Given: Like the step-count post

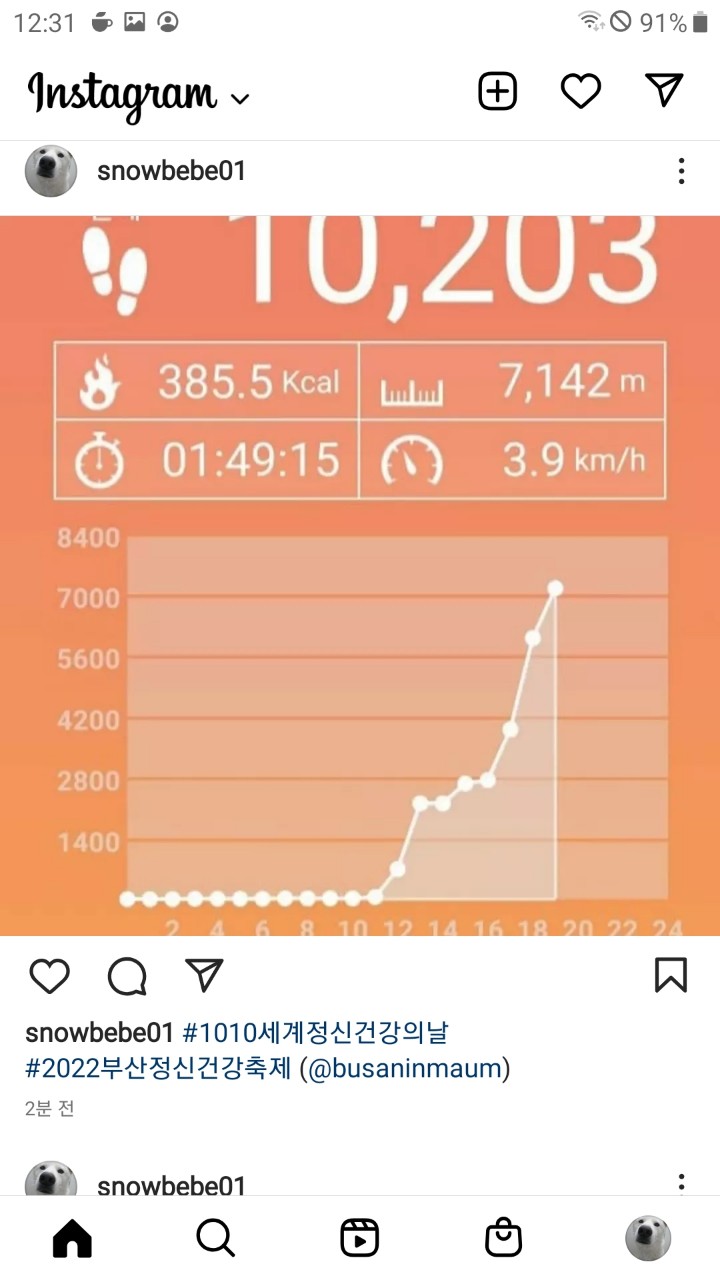Looking at the screenshot, I should pyautogui.click(x=49, y=976).
